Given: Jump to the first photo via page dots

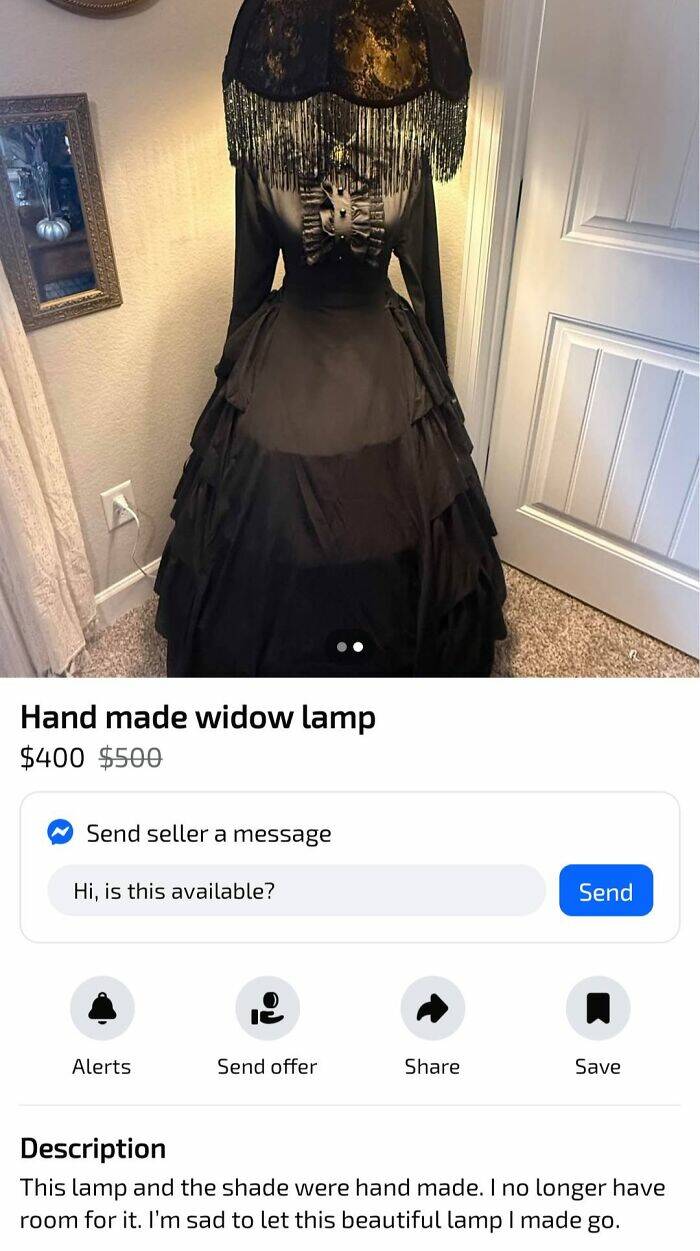Looking at the screenshot, I should tap(342, 647).
